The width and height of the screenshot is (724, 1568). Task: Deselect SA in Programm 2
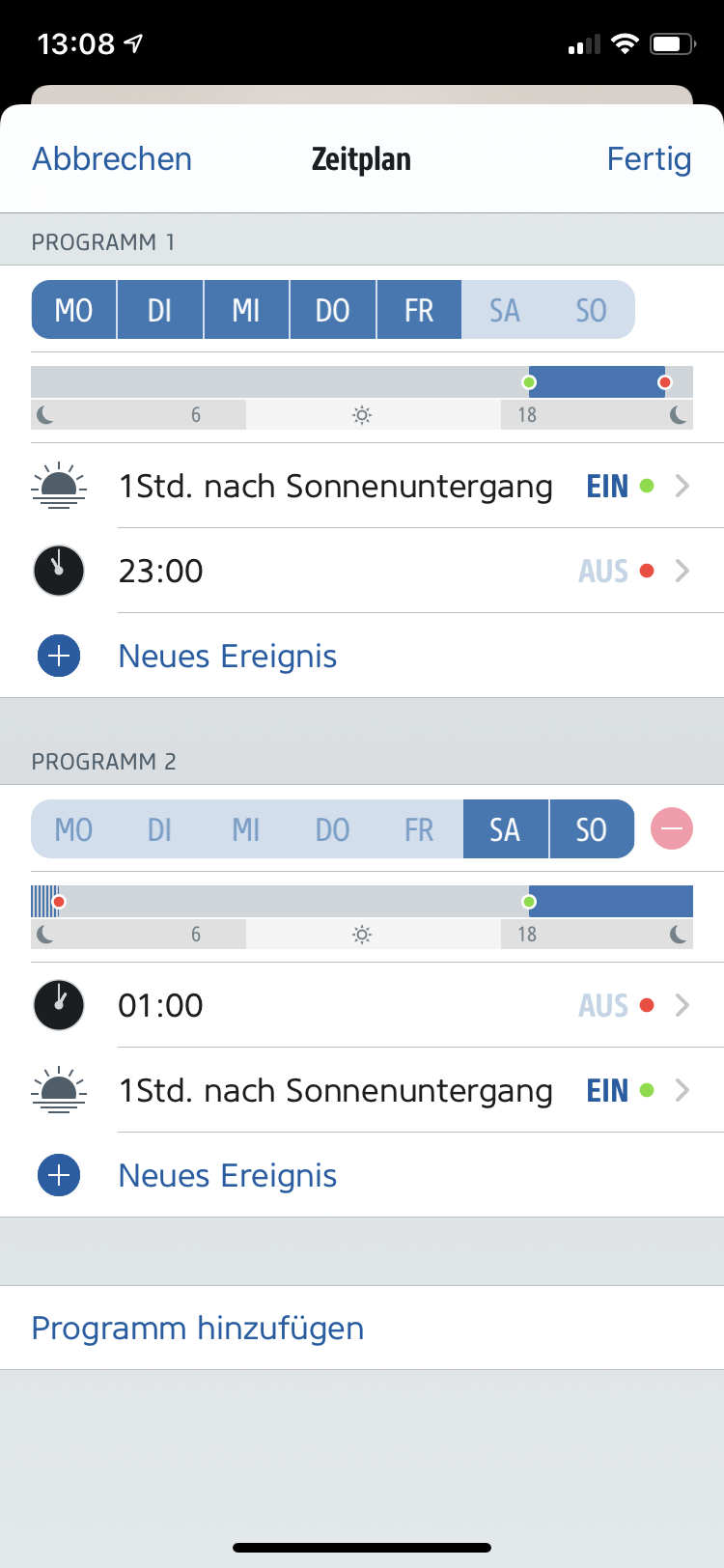(505, 829)
